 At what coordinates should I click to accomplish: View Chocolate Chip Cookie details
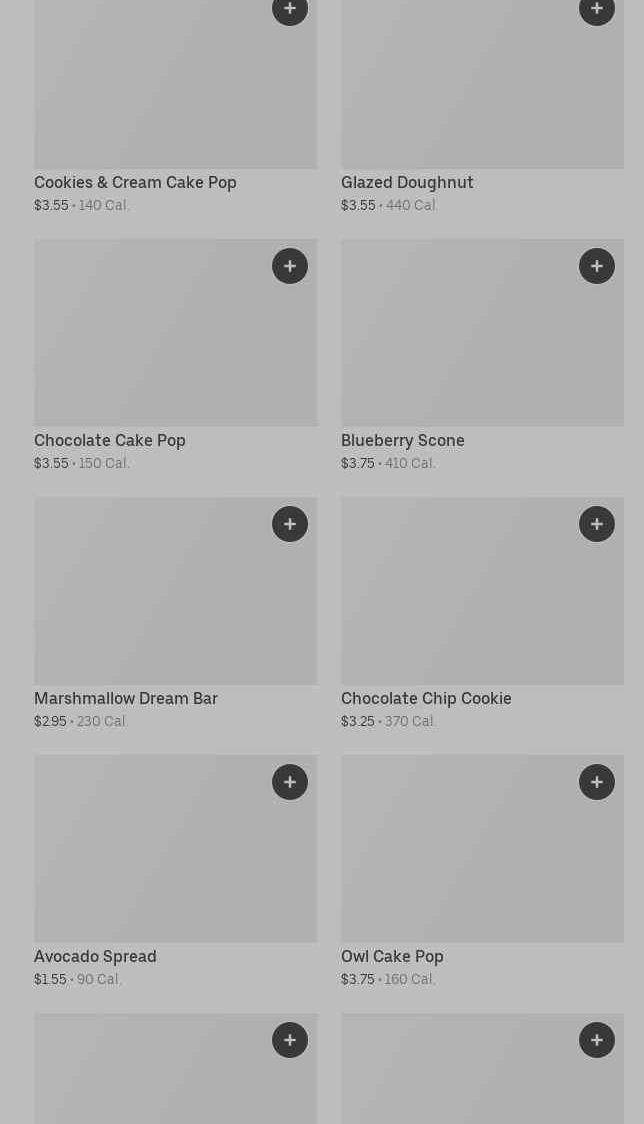pos(426,699)
